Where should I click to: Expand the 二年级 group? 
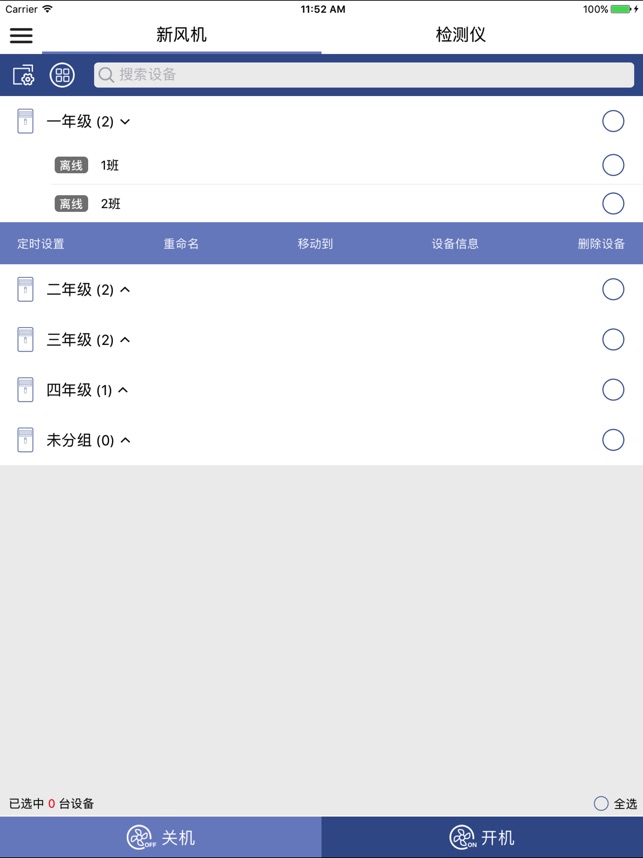(90, 290)
